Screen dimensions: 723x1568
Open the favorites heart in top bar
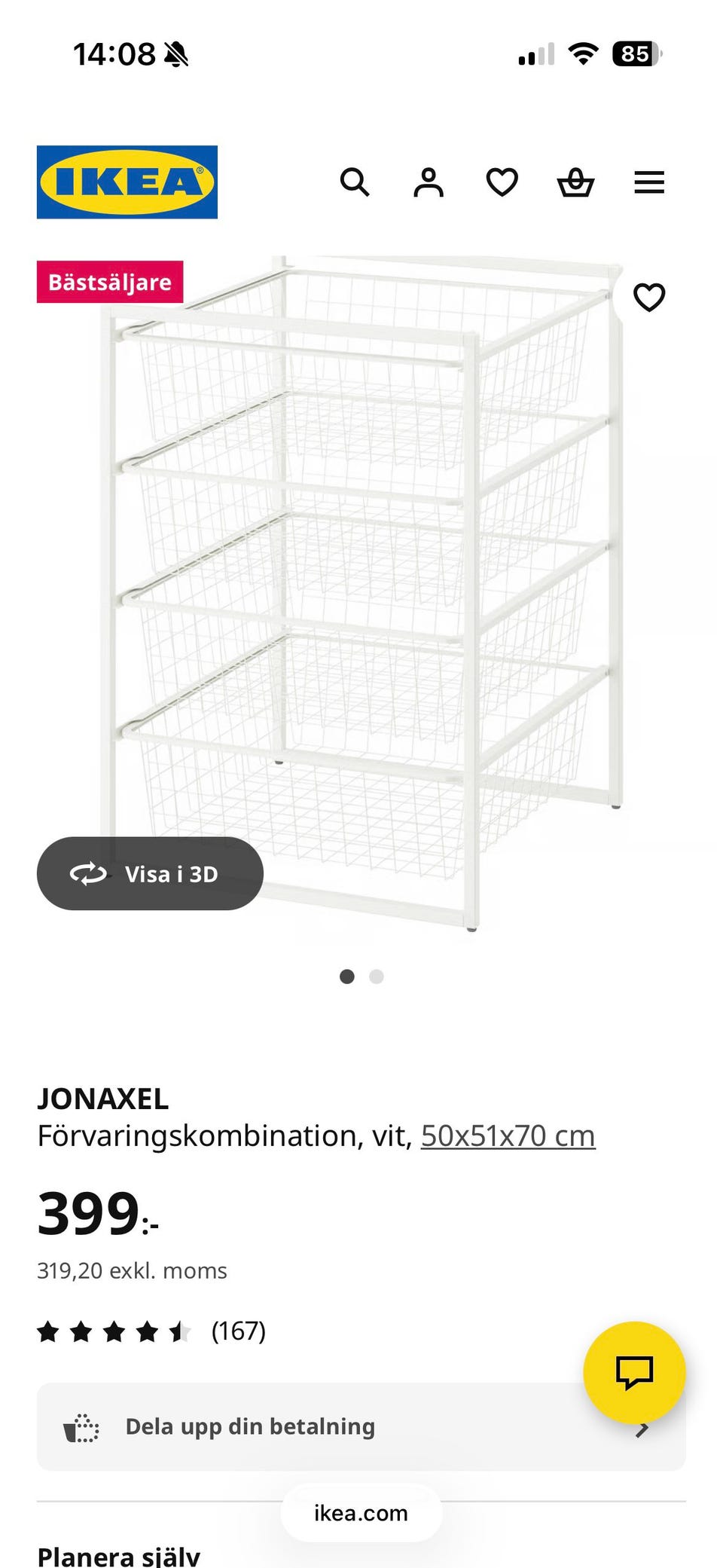[x=502, y=182]
